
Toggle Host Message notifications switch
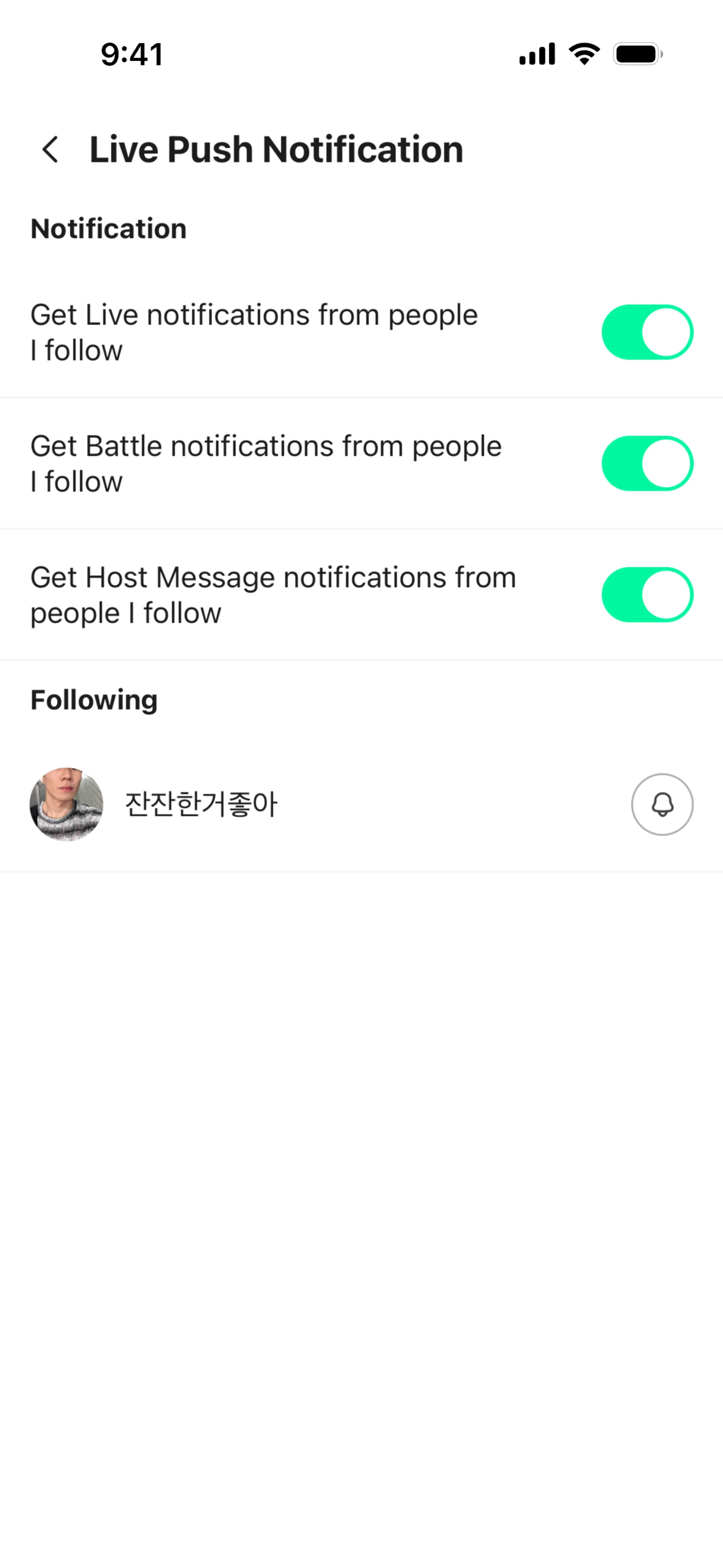point(647,595)
